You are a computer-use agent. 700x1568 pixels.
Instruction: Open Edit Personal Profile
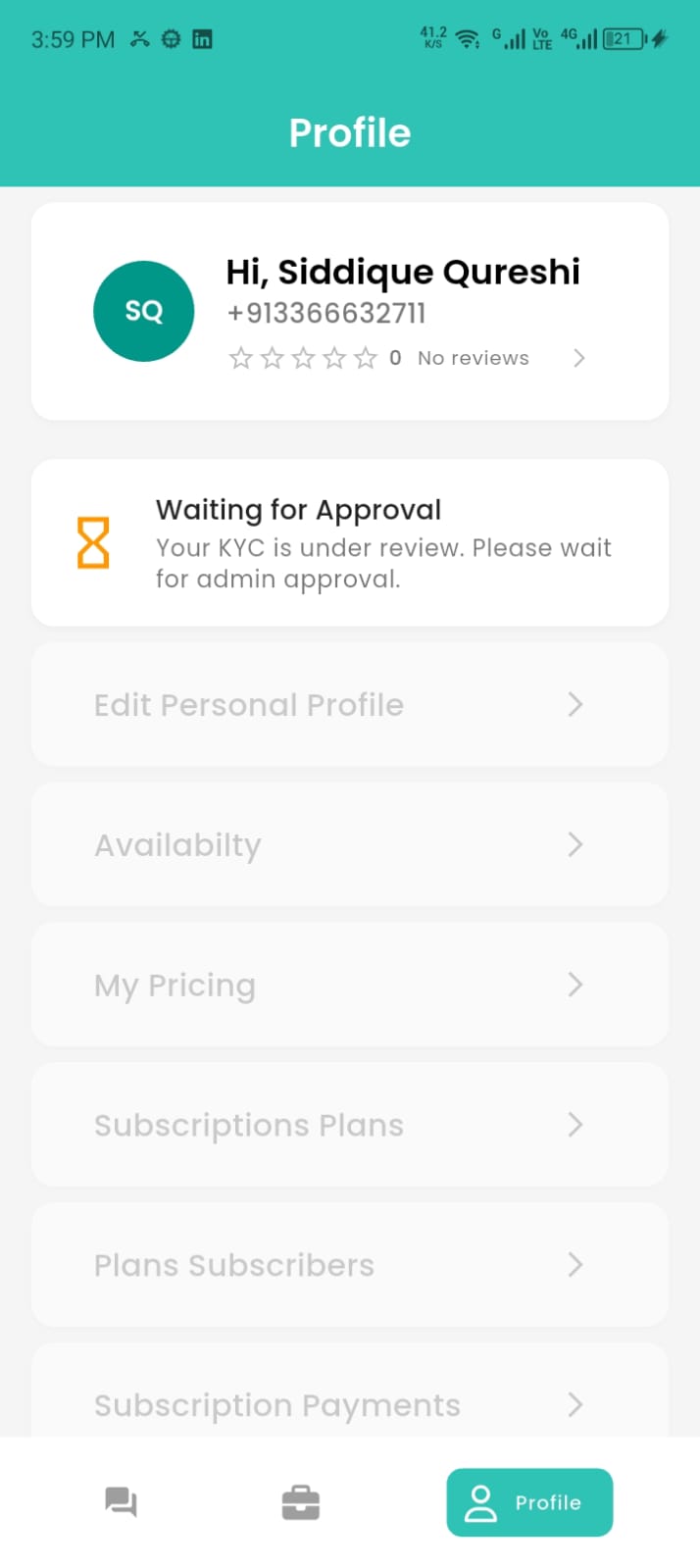pos(350,704)
